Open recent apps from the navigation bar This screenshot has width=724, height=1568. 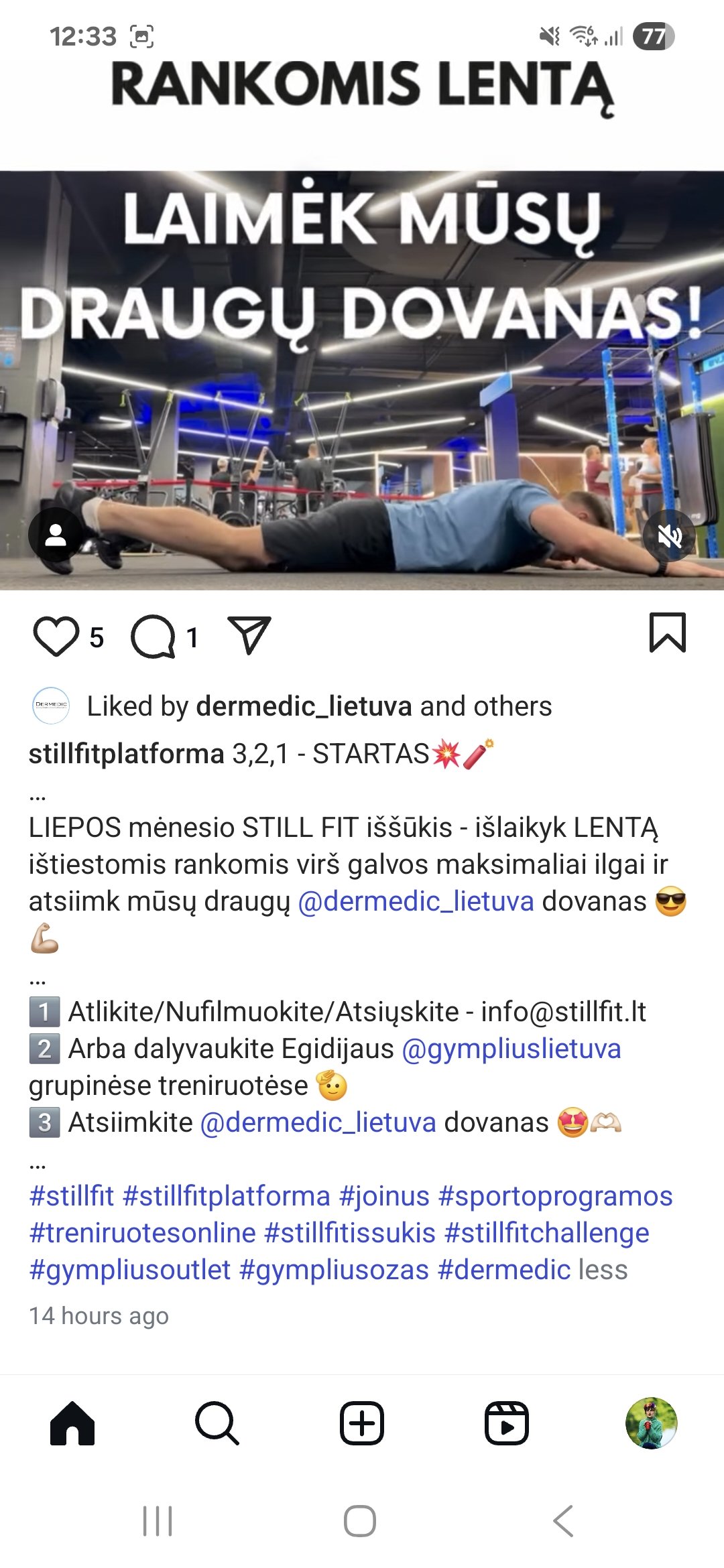click(x=158, y=1520)
